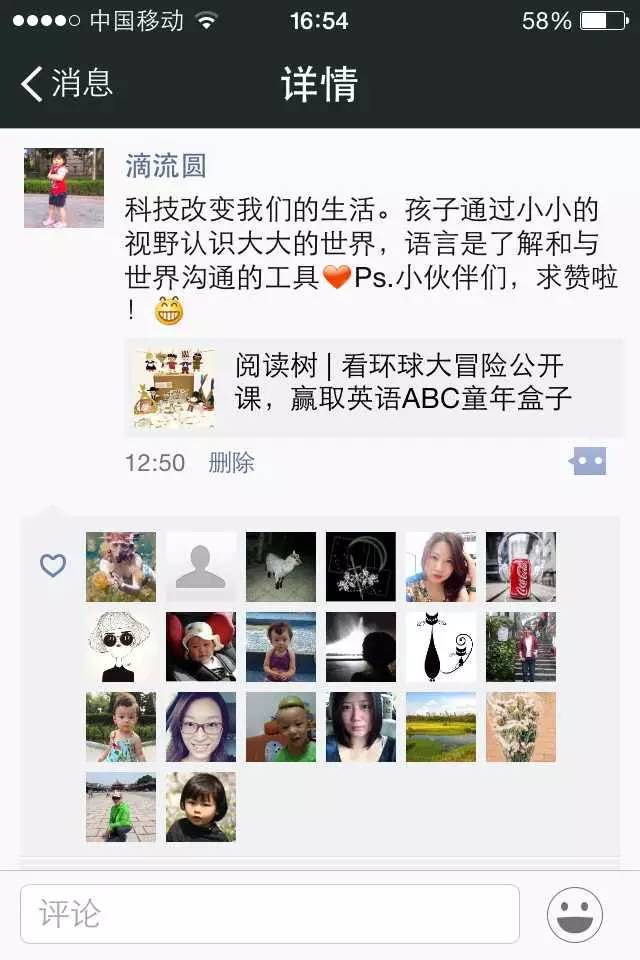Open the liker with gray default avatar
The width and height of the screenshot is (640, 960).
pos(201,567)
